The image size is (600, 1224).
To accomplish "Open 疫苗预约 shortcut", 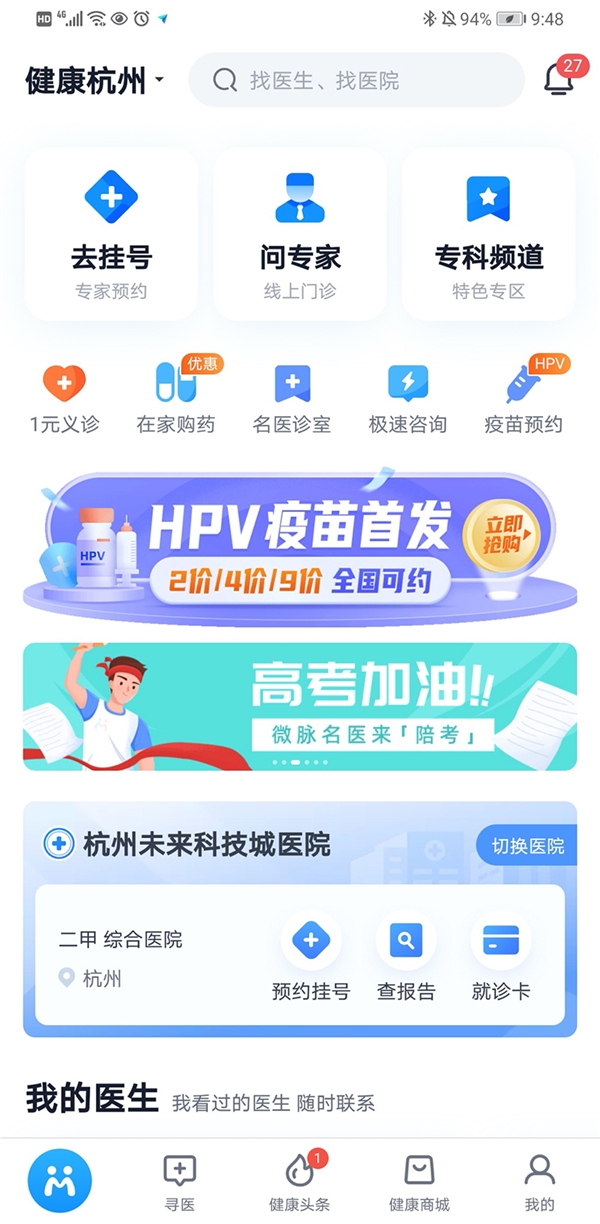I will pos(523,398).
